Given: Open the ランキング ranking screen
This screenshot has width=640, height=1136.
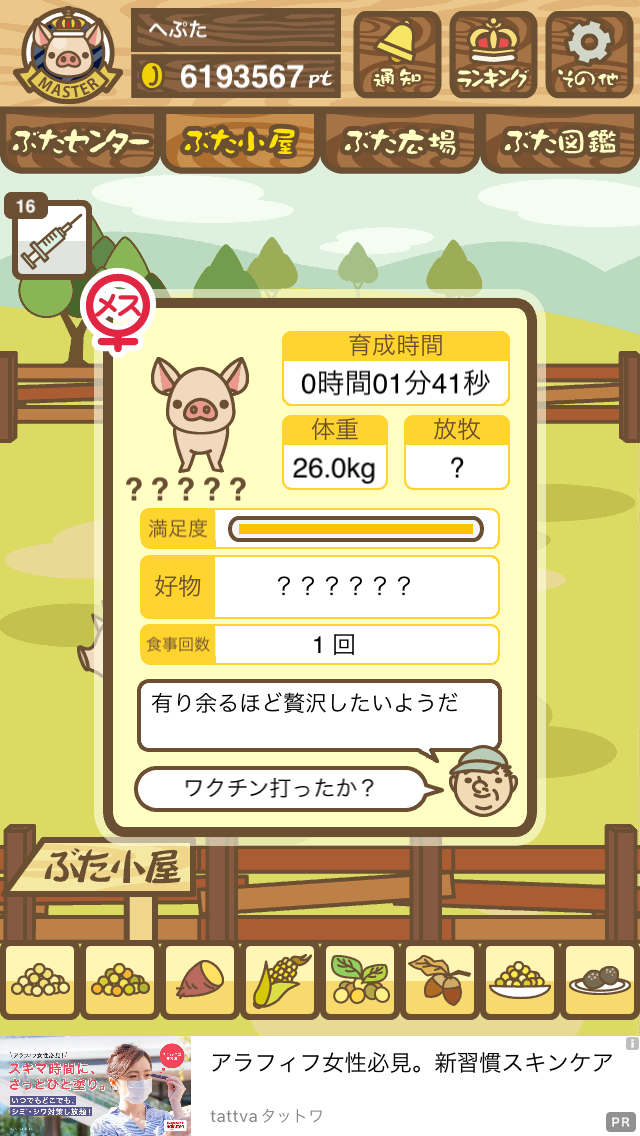Looking at the screenshot, I should pyautogui.click(x=494, y=54).
